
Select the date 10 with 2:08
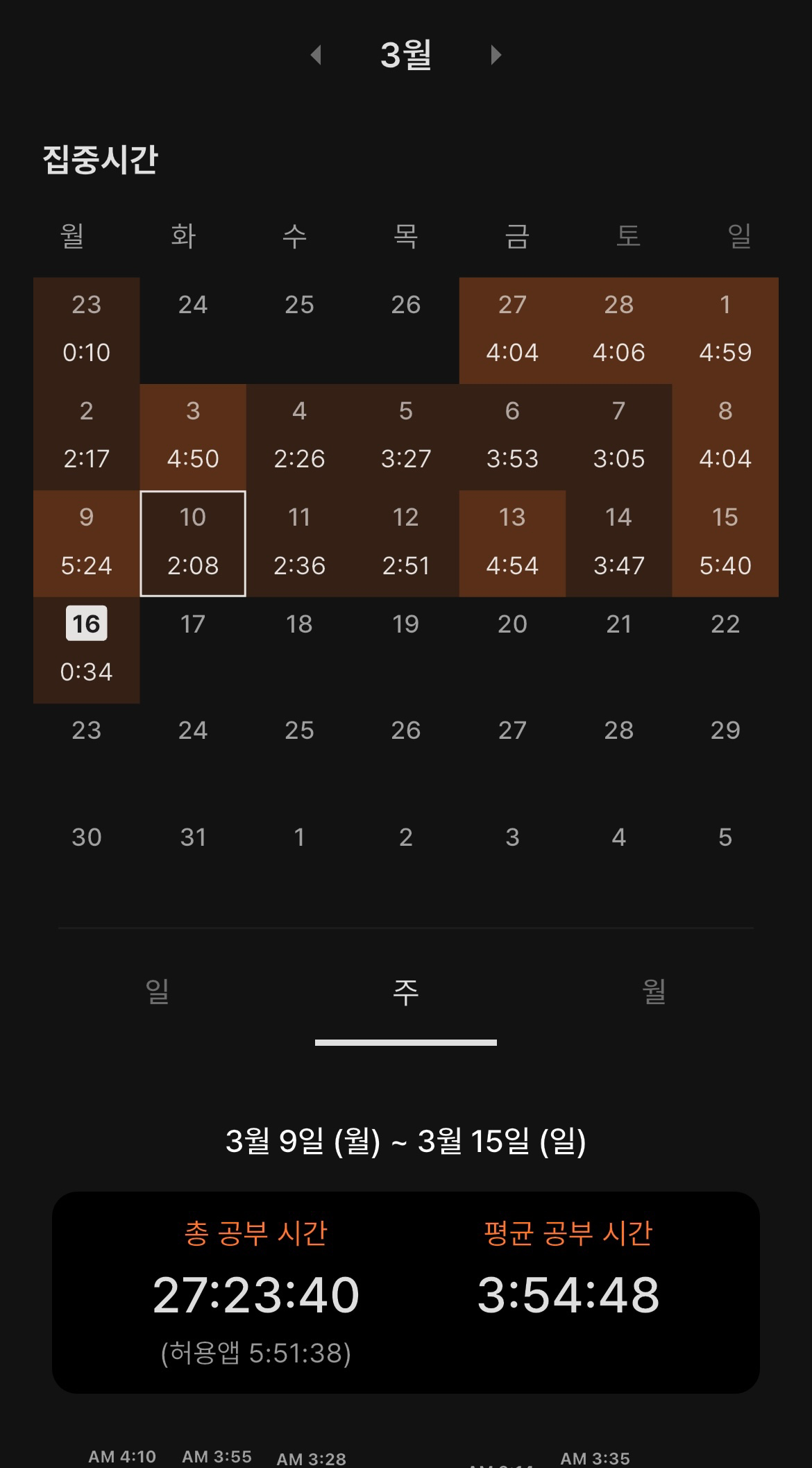[193, 543]
